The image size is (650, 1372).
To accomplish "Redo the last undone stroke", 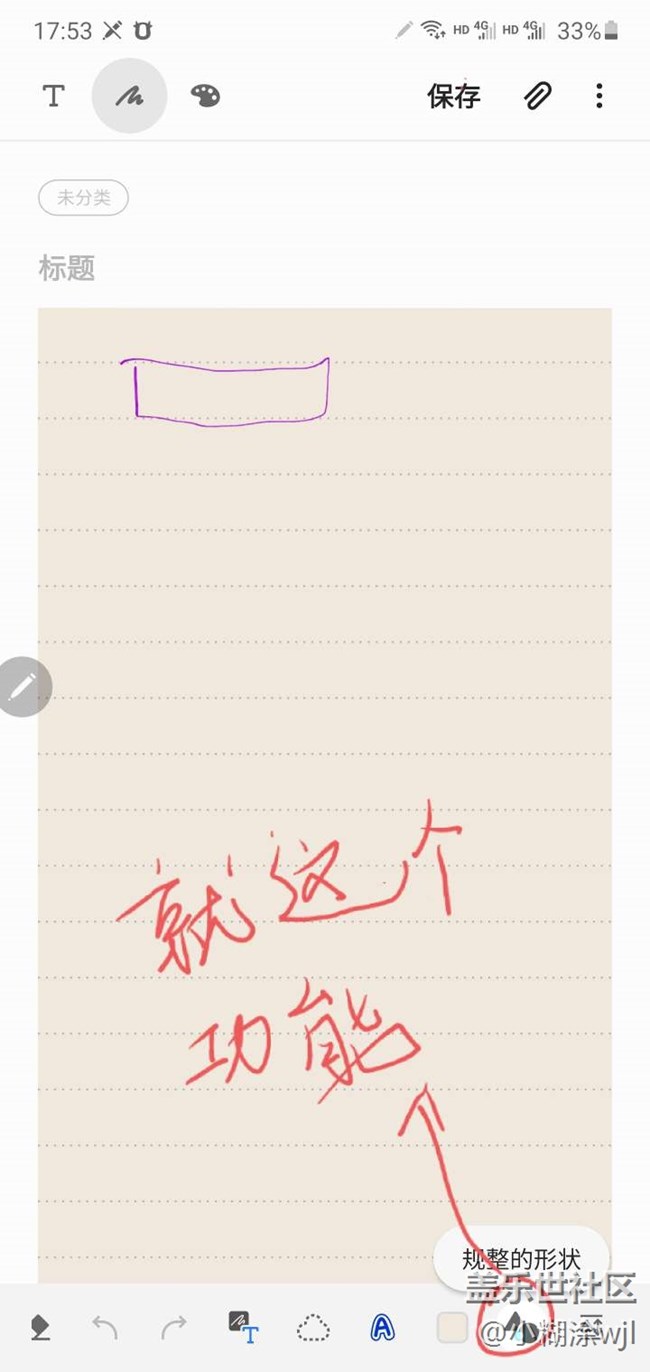I will [174, 1328].
